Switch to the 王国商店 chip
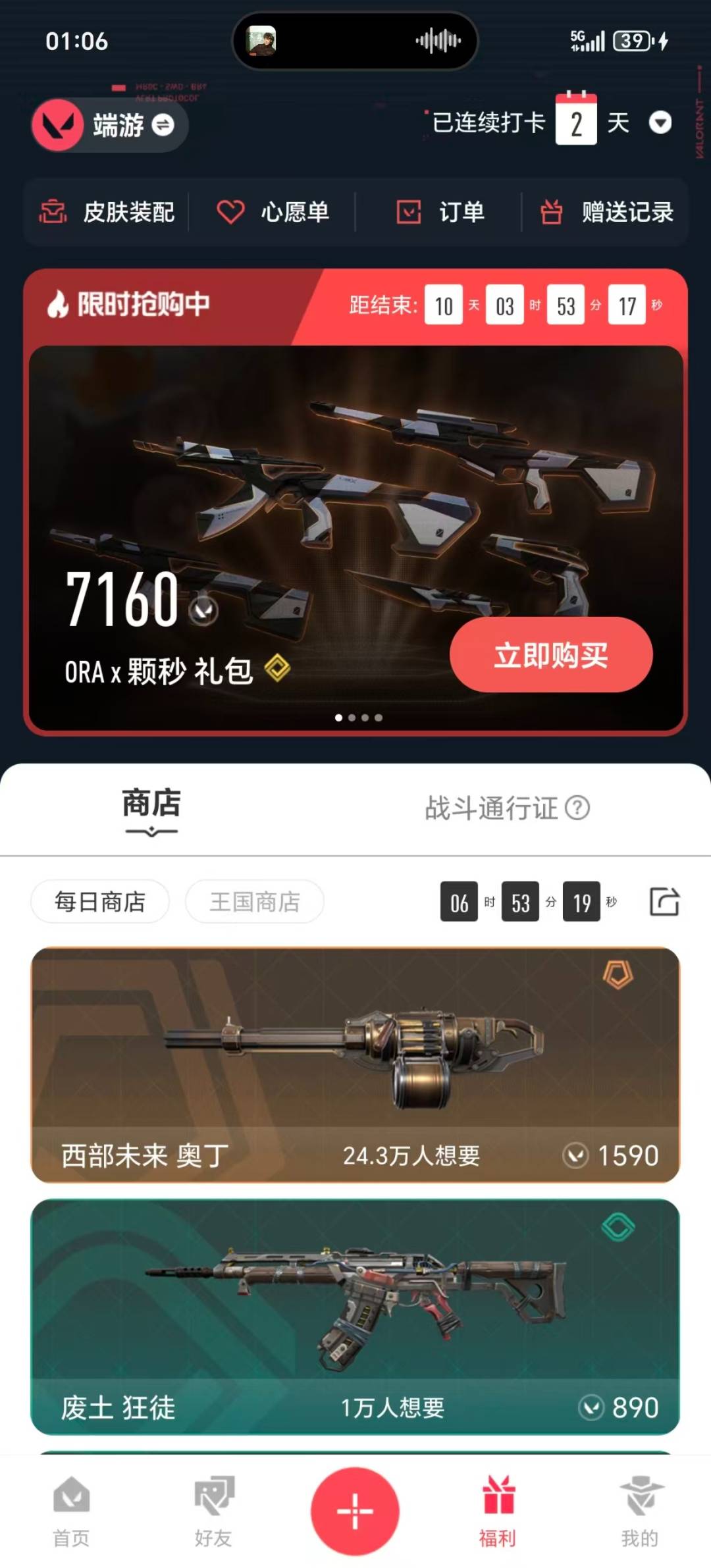Image resolution: width=711 pixels, height=1568 pixels. tap(255, 902)
